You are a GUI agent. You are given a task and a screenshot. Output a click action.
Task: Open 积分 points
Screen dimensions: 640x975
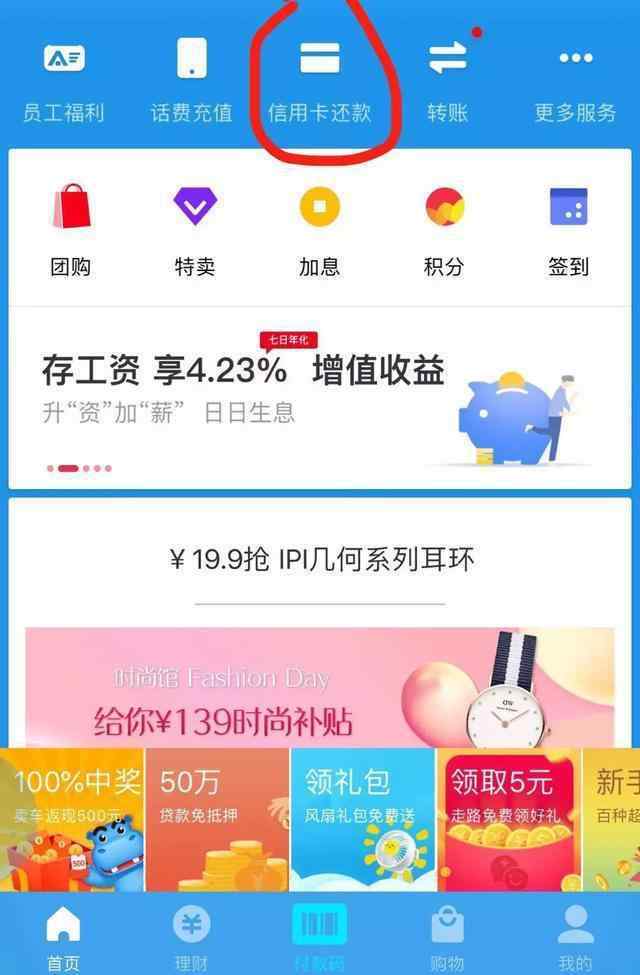click(x=444, y=228)
